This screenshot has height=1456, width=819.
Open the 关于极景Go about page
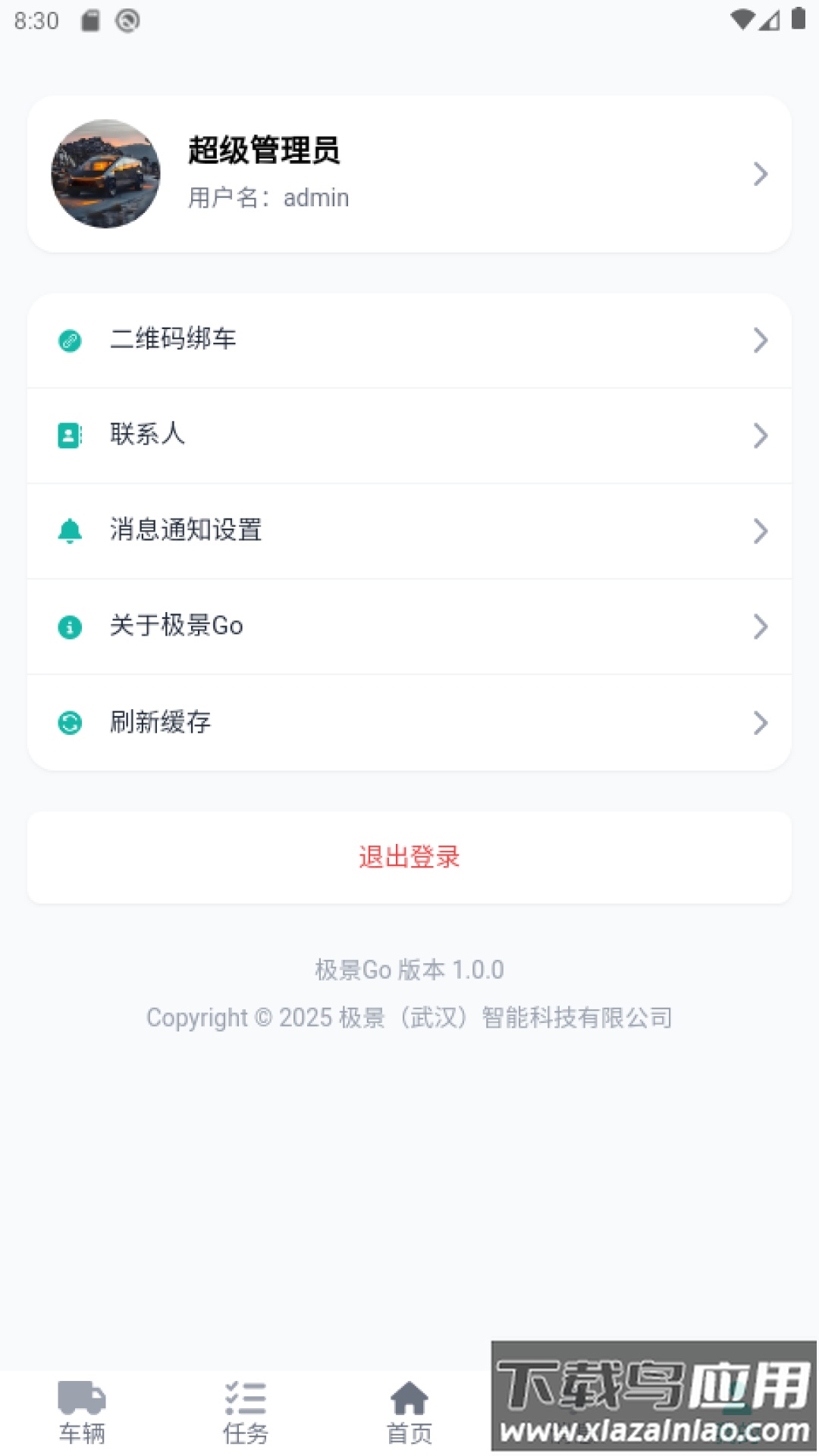coord(175,626)
